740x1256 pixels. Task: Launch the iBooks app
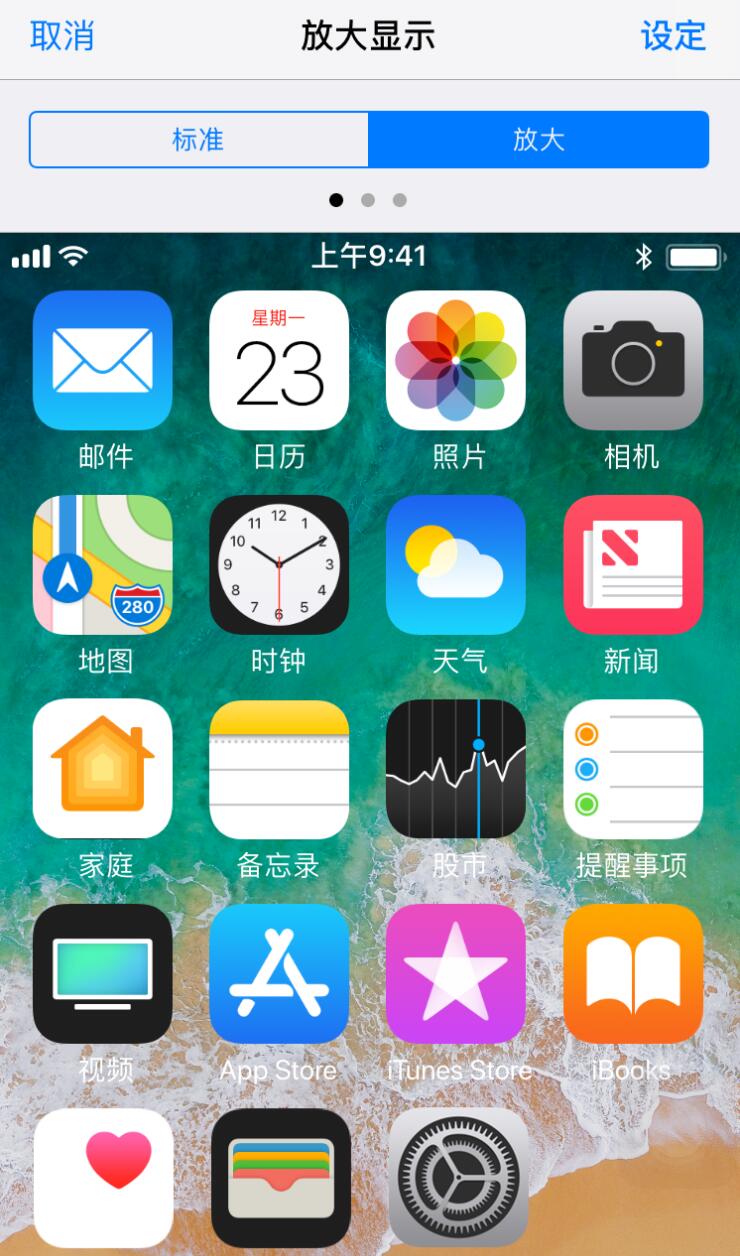(x=633, y=973)
